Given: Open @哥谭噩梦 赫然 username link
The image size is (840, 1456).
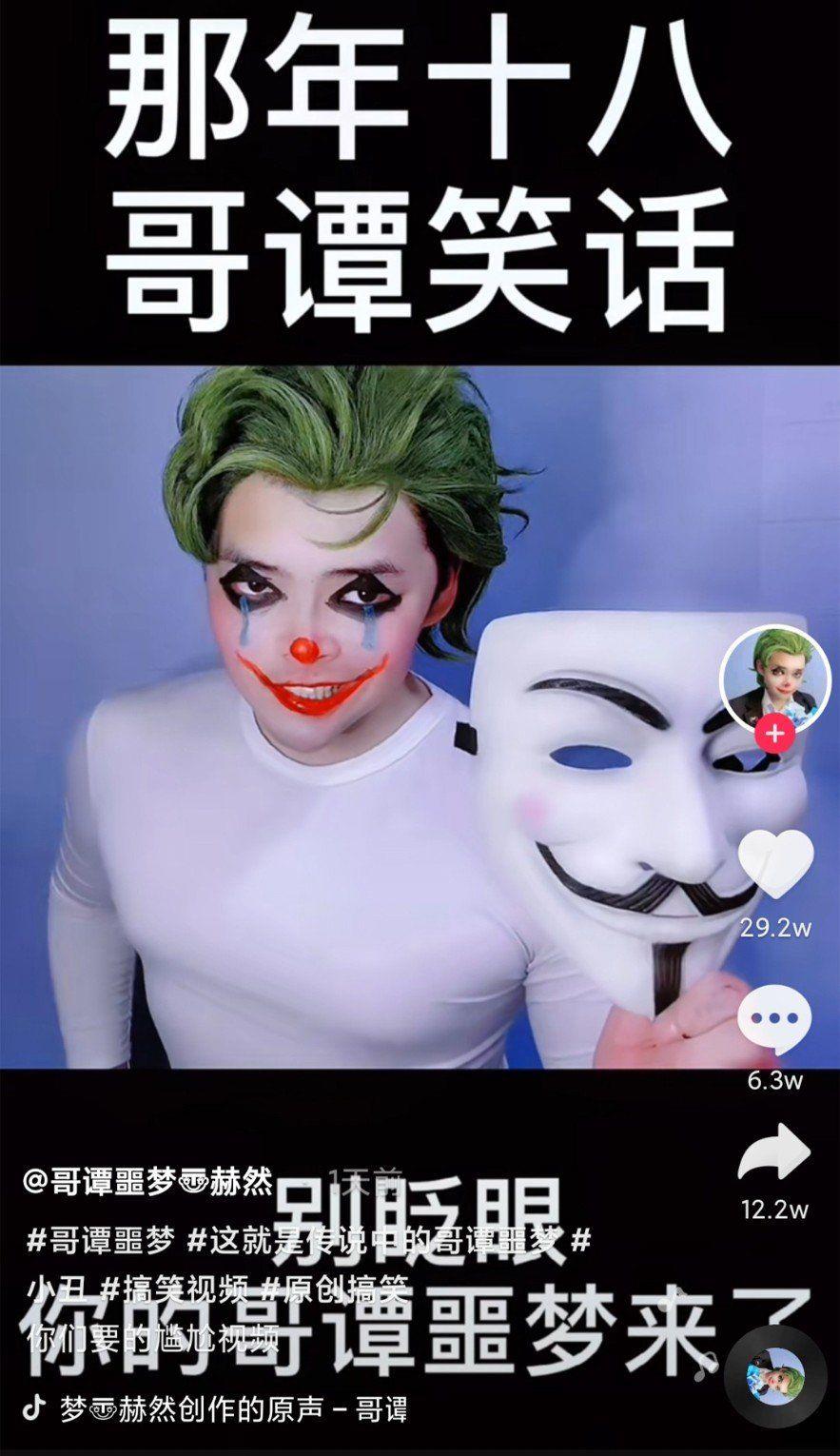Looking at the screenshot, I should (x=148, y=1181).
